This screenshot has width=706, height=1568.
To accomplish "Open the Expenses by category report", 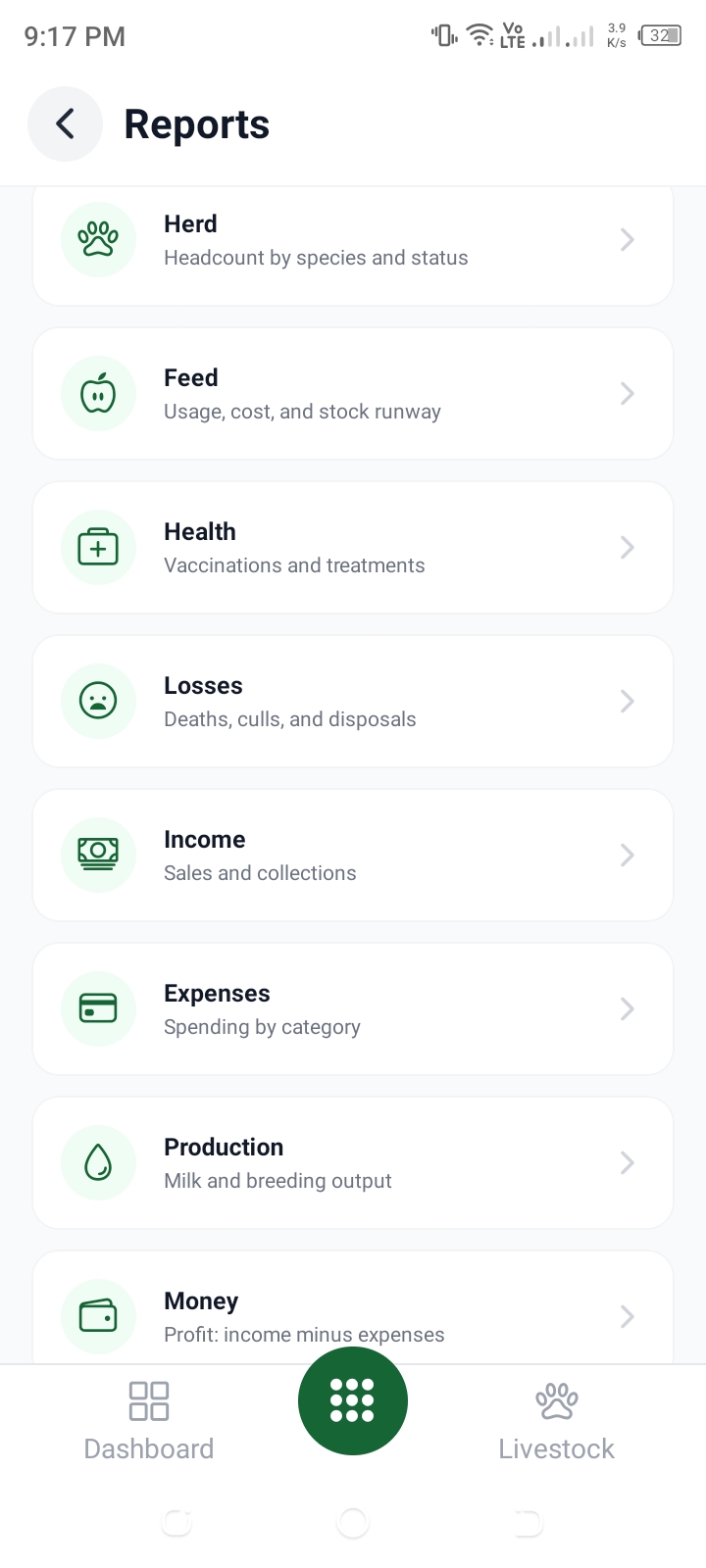I will pos(353,1009).
